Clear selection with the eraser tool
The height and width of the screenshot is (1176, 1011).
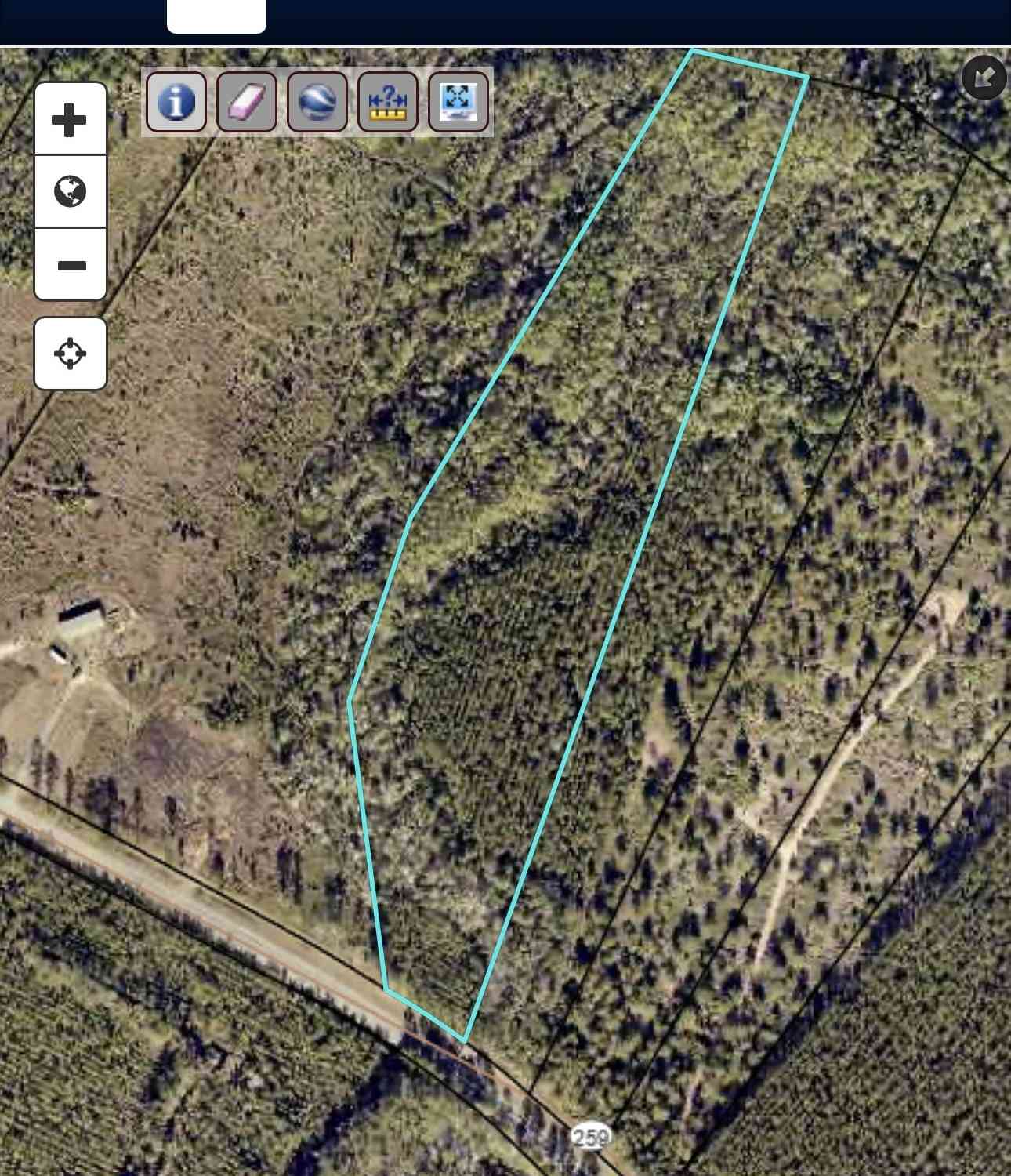(247, 102)
